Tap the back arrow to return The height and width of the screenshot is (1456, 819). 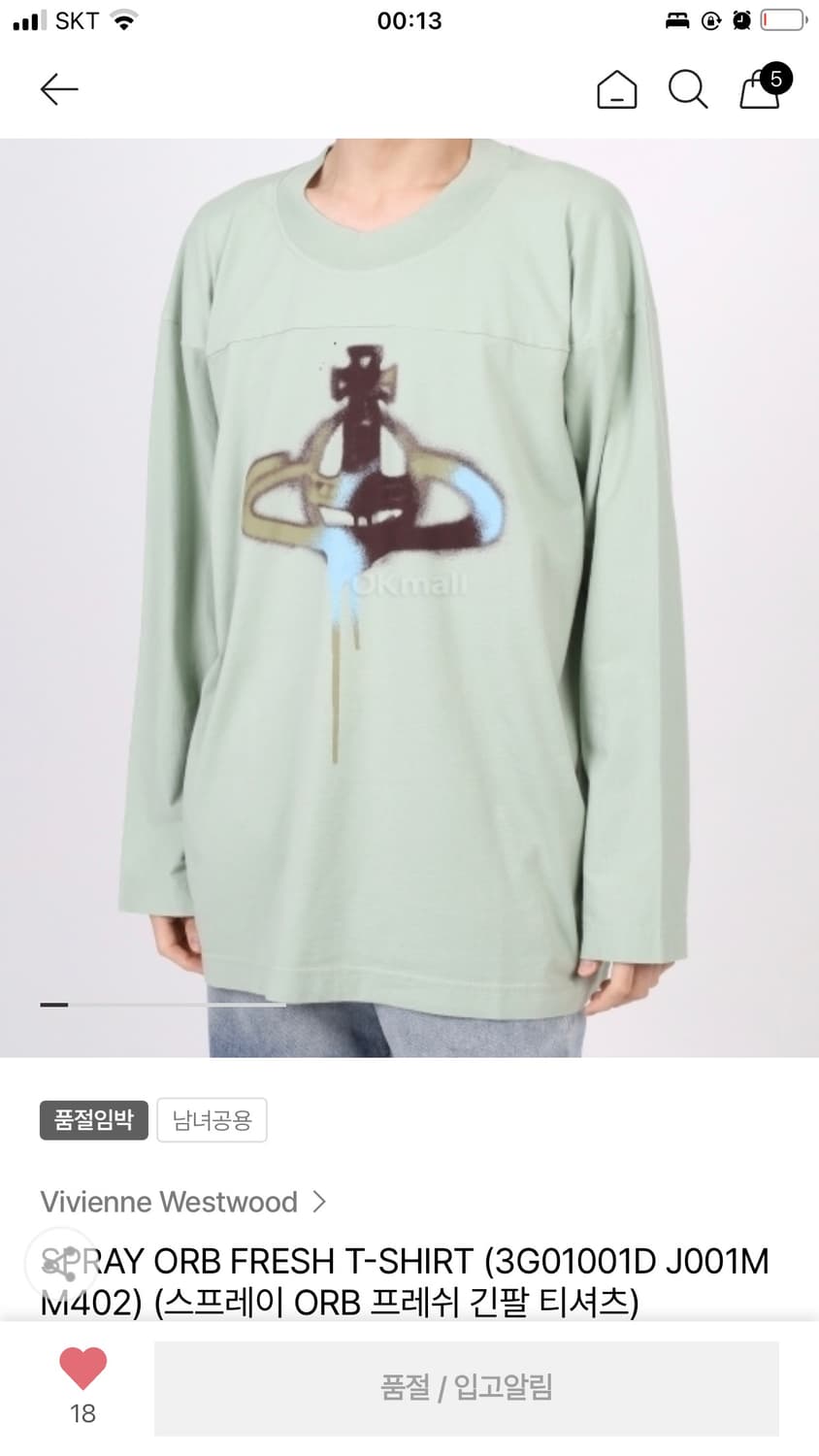pyautogui.click(x=58, y=88)
